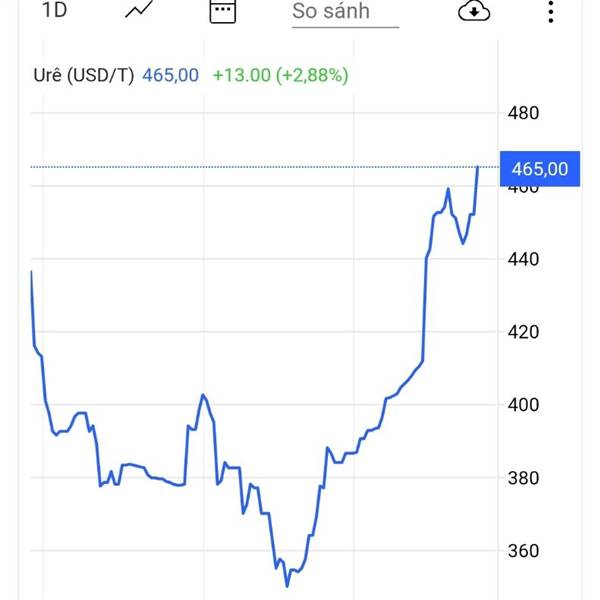This screenshot has width=600, height=600.
Task: Download chart data with cloud icon
Action: coord(473,11)
